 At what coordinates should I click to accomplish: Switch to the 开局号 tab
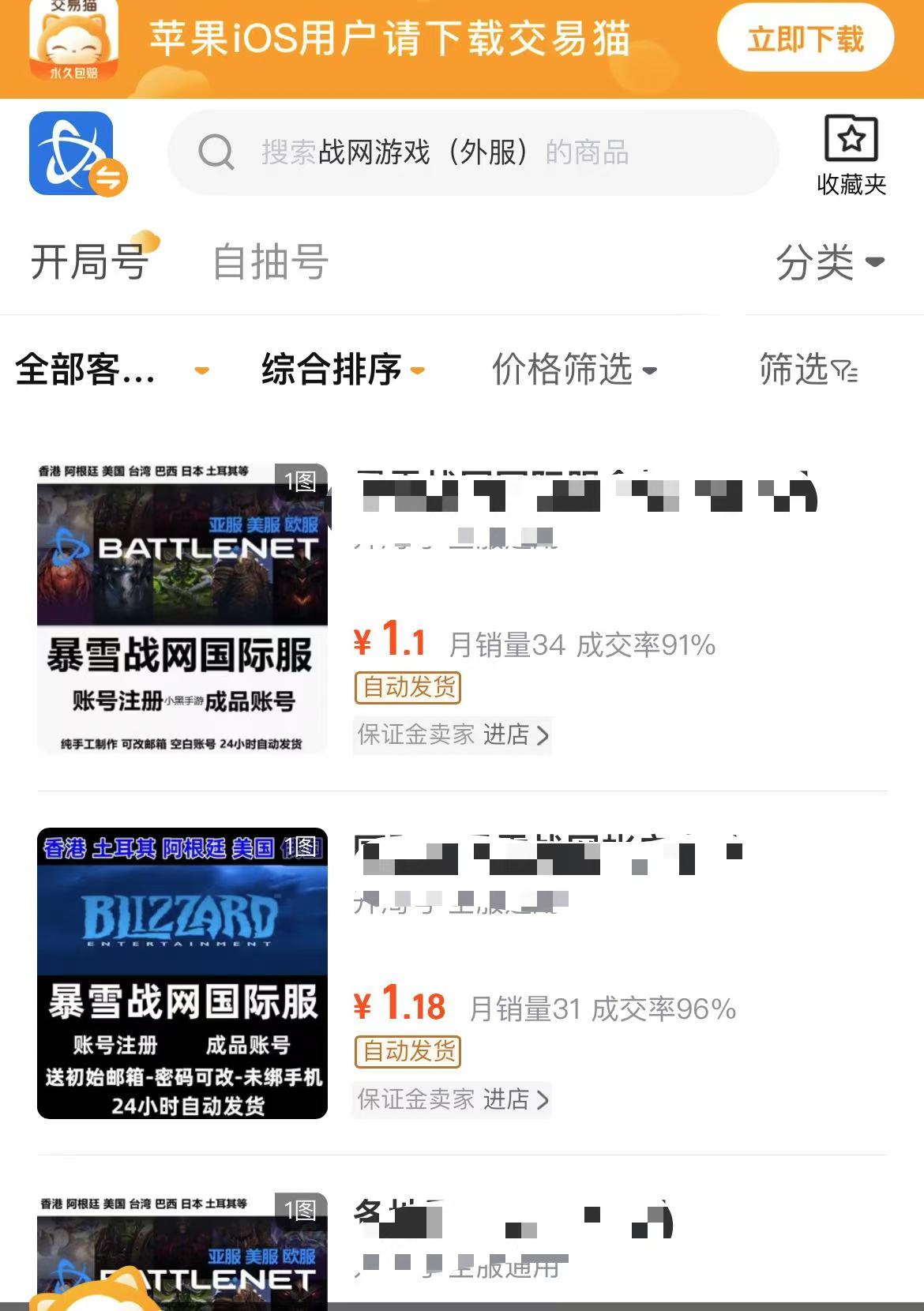[89, 261]
